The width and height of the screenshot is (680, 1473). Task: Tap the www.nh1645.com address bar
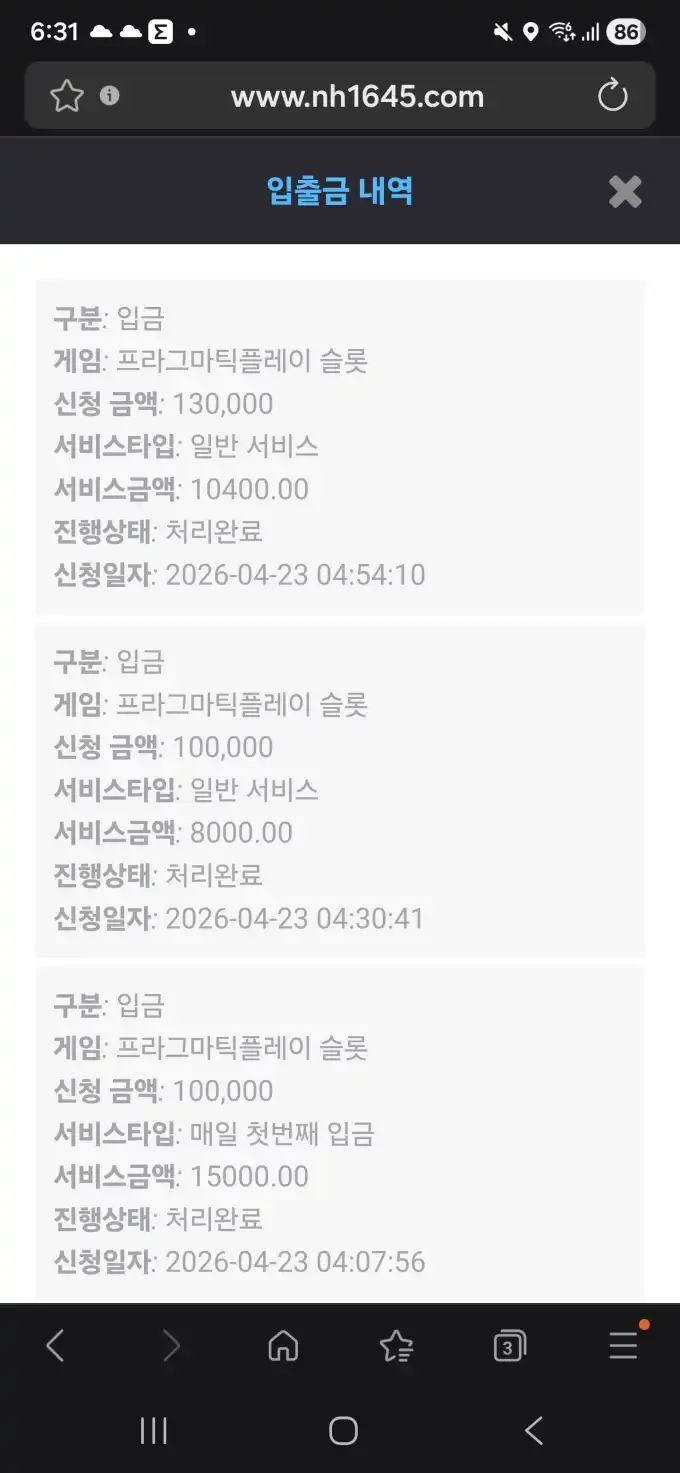coord(357,96)
